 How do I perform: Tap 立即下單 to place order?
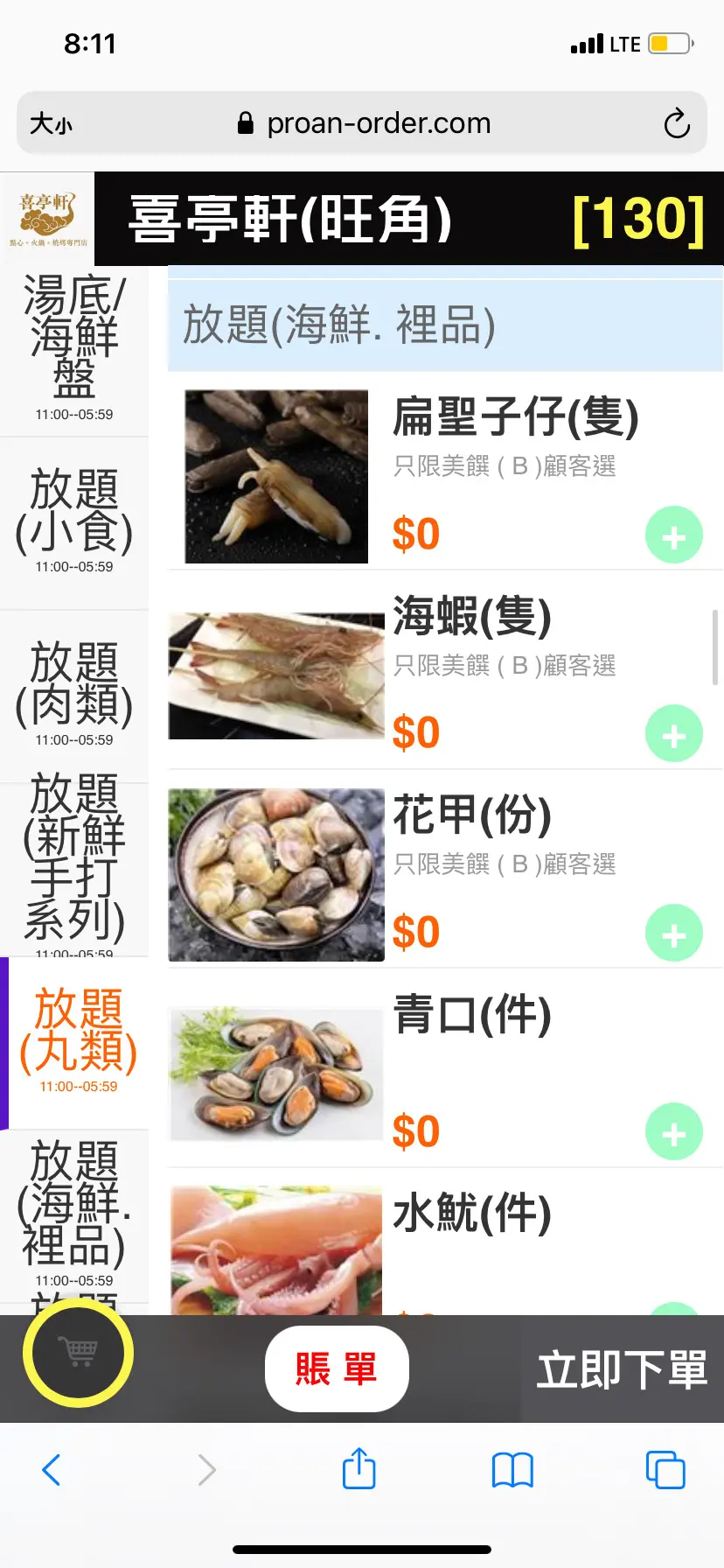[622, 1369]
